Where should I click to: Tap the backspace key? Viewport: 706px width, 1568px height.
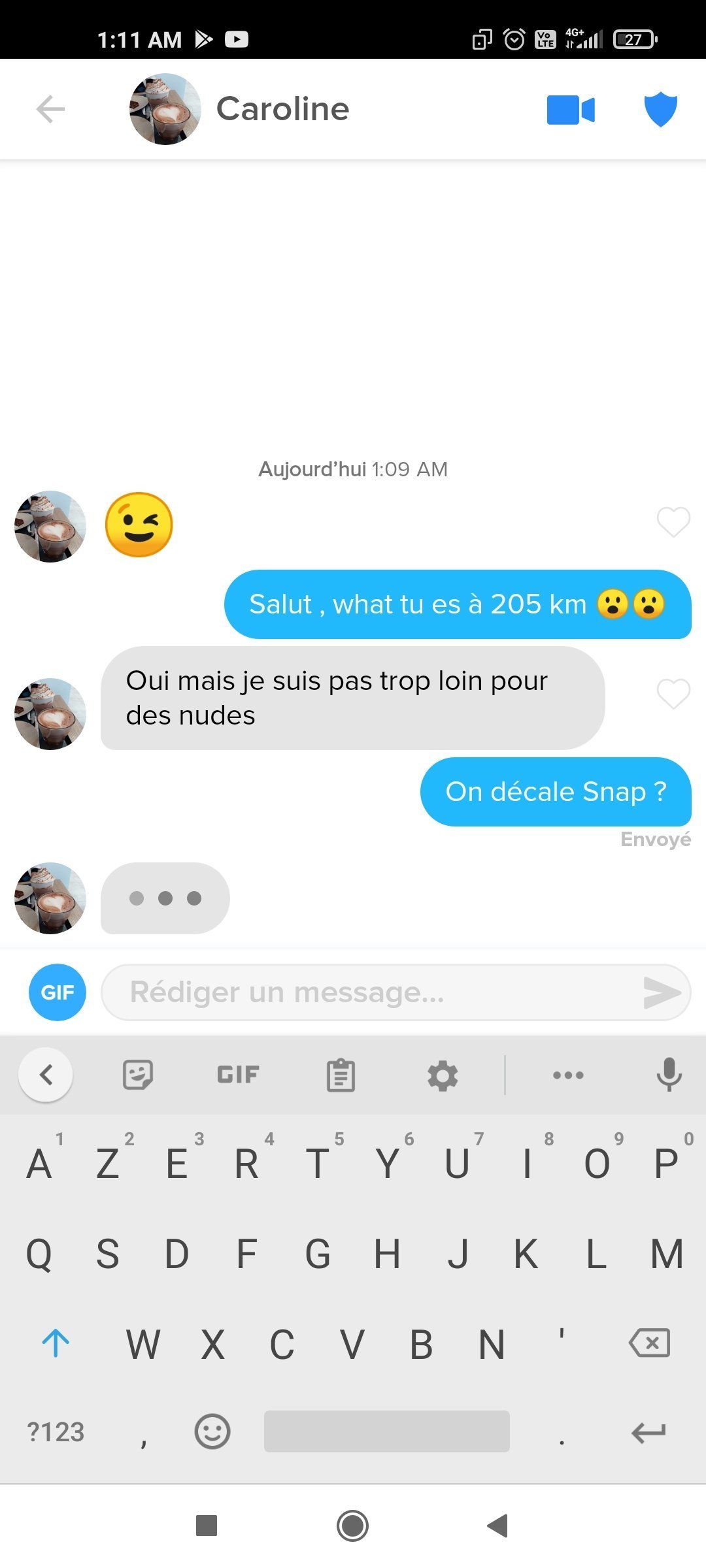coord(649,1343)
